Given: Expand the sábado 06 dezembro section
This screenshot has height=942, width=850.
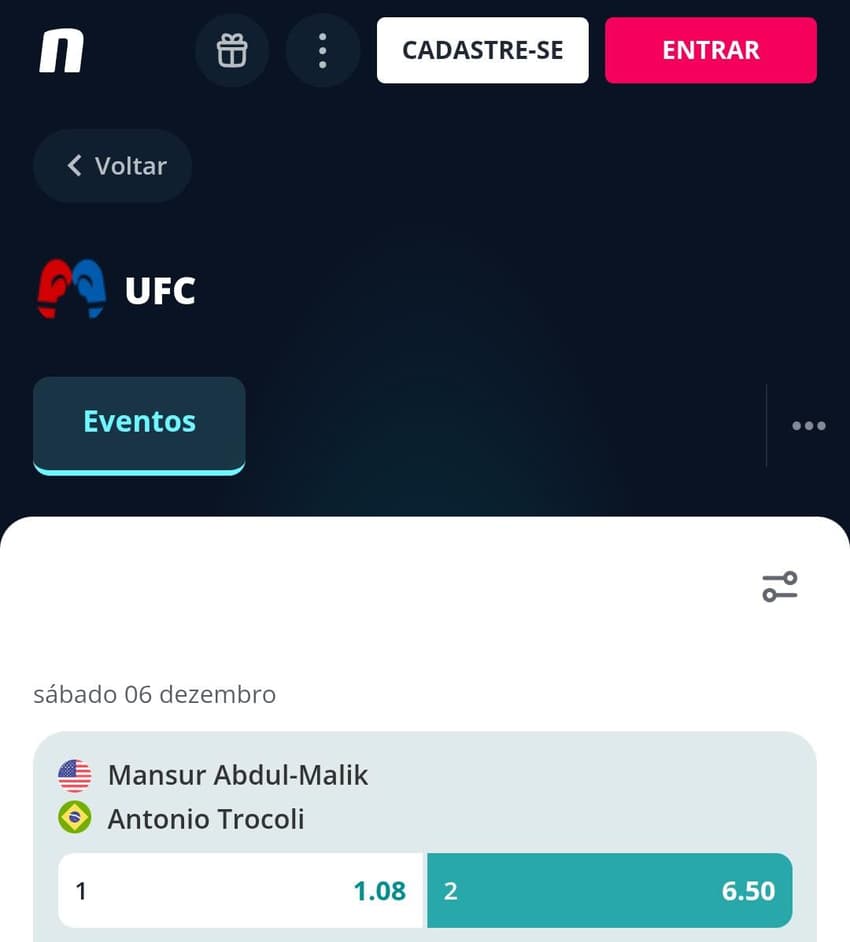Looking at the screenshot, I should pyautogui.click(x=155, y=694).
